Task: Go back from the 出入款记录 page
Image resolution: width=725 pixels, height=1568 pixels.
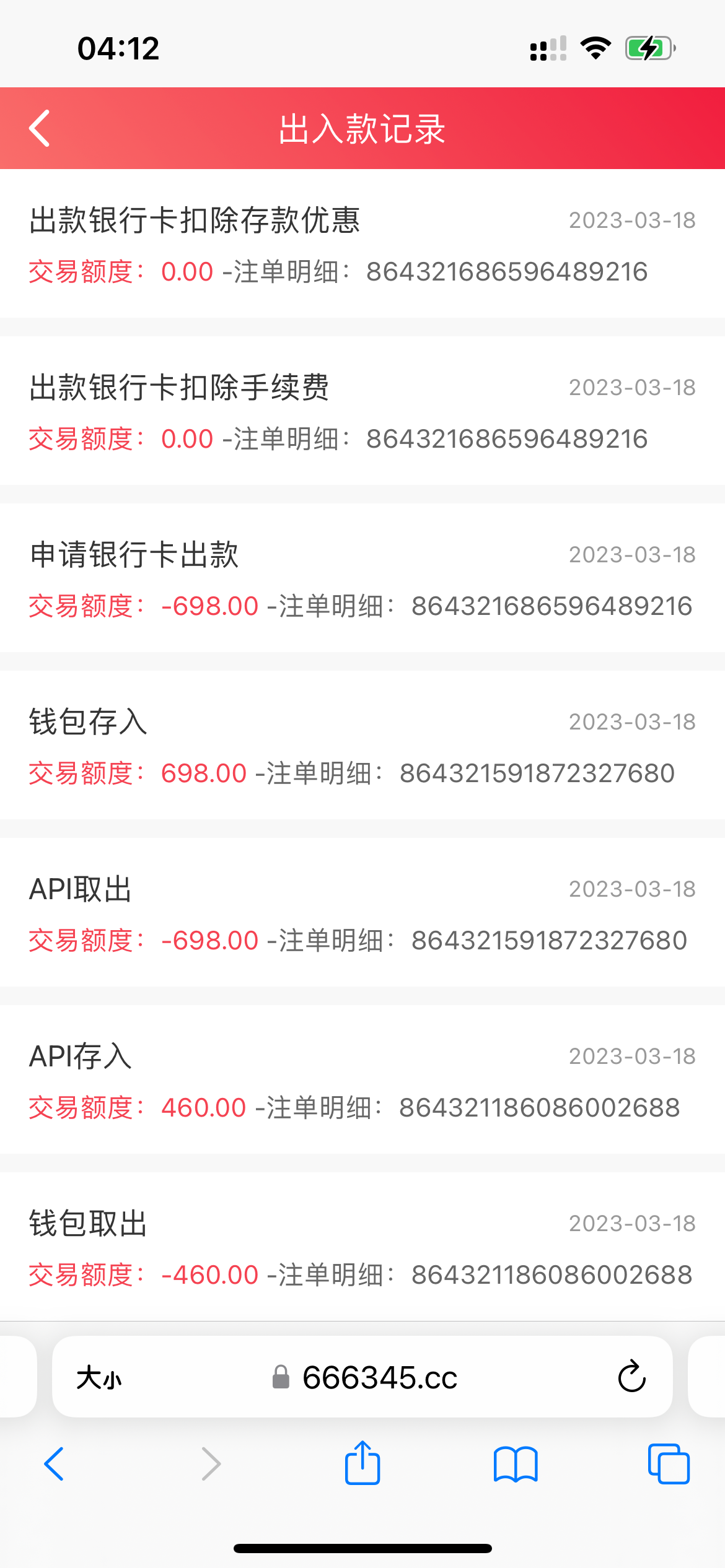Action: click(40, 129)
